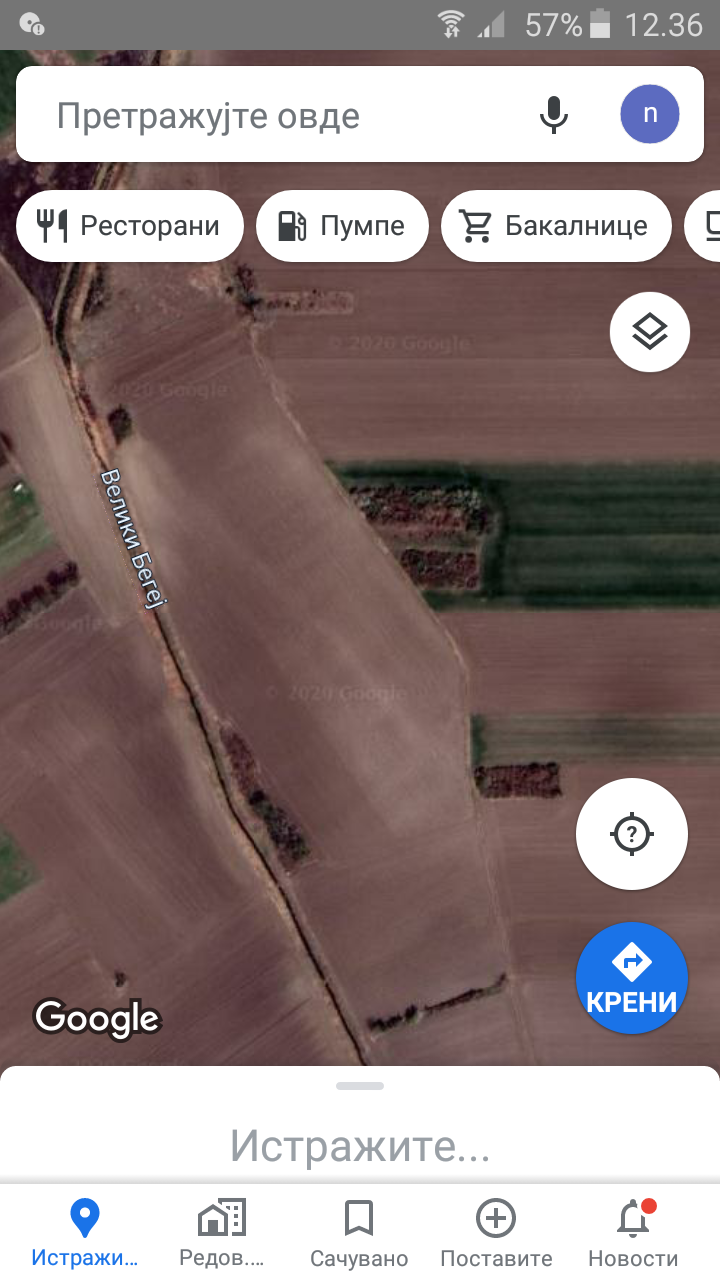720x1280 pixels.
Task: Expand the Истражите bottom sheet handle
Action: [x=360, y=1086]
